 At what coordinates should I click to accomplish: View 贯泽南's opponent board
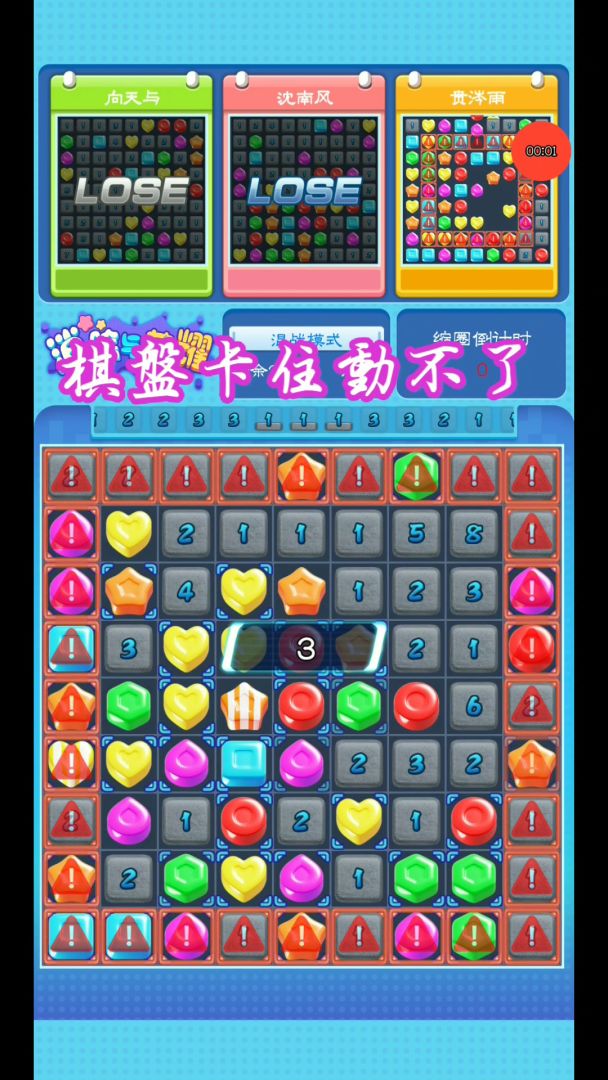[476, 190]
